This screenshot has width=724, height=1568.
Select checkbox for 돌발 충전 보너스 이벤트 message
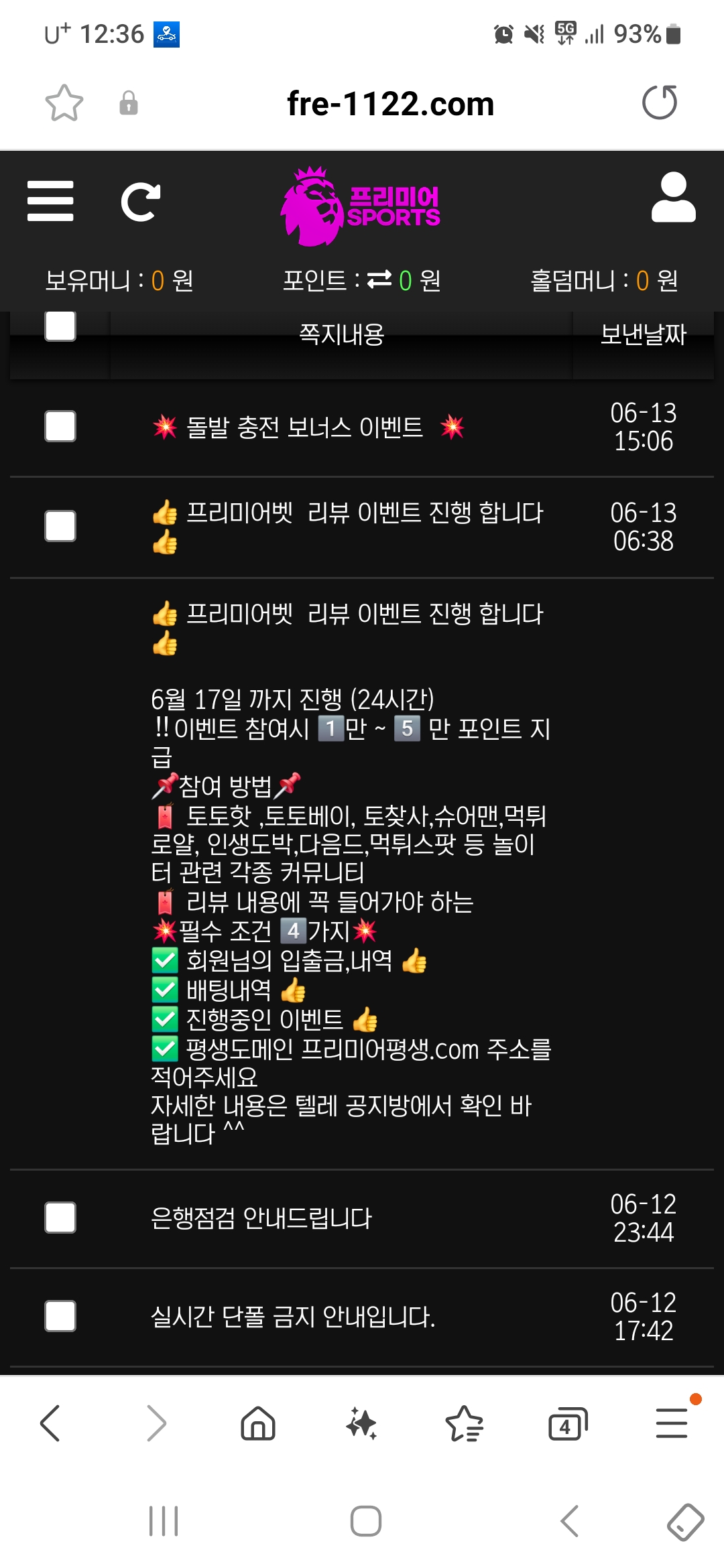click(60, 426)
